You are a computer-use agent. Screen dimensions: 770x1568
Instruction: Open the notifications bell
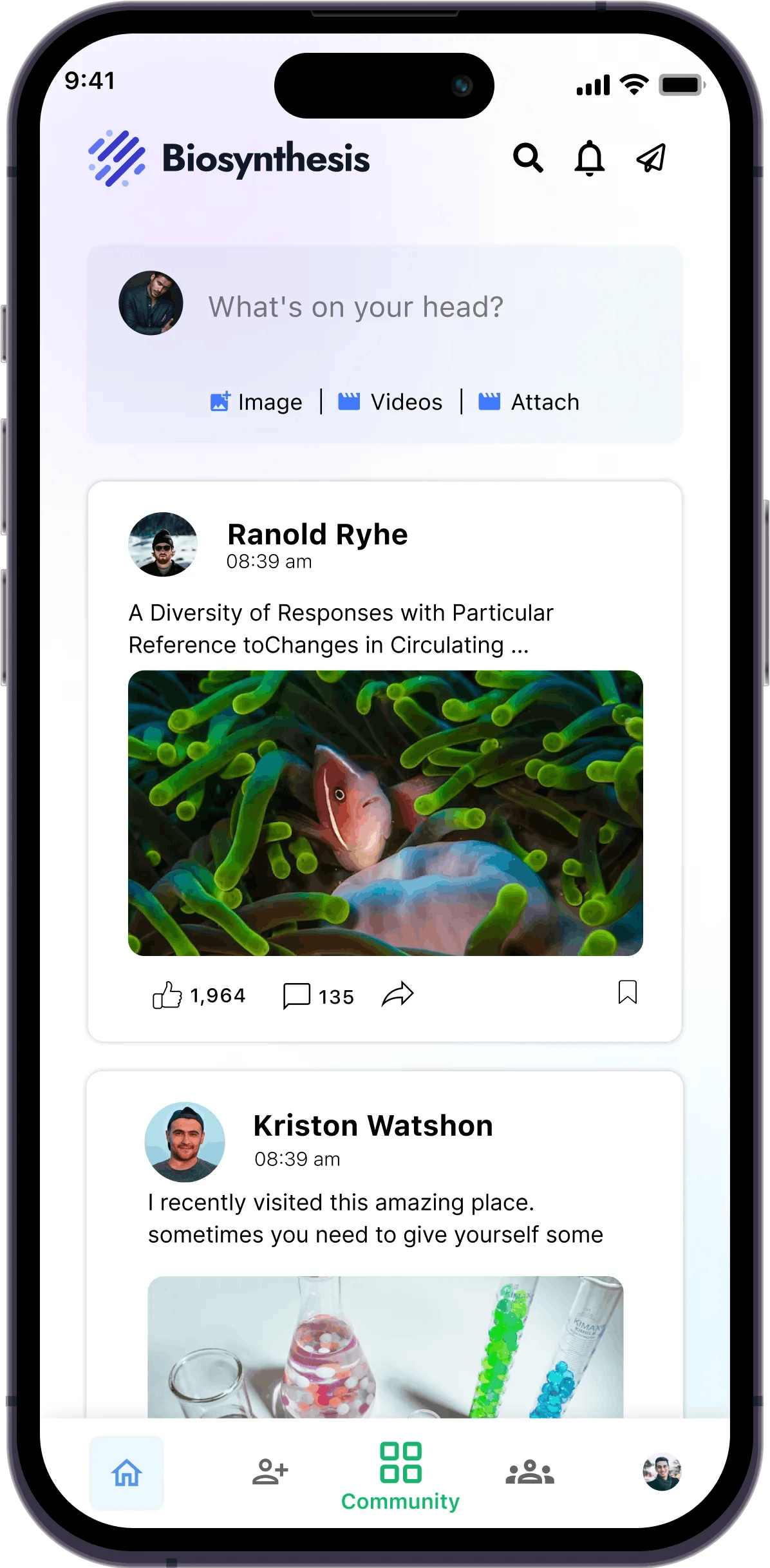pyautogui.click(x=589, y=158)
